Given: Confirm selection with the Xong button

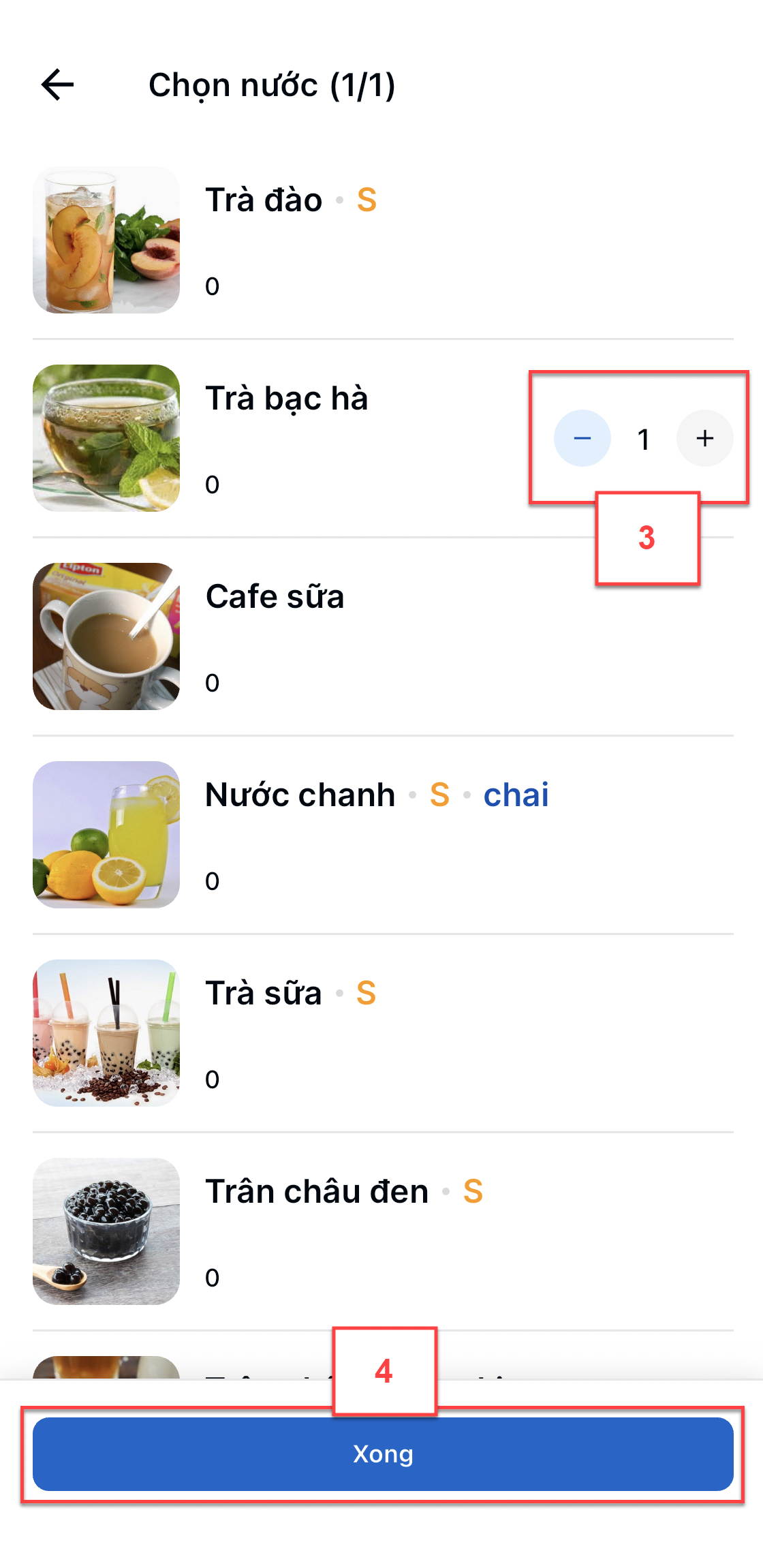Looking at the screenshot, I should (x=383, y=1454).
